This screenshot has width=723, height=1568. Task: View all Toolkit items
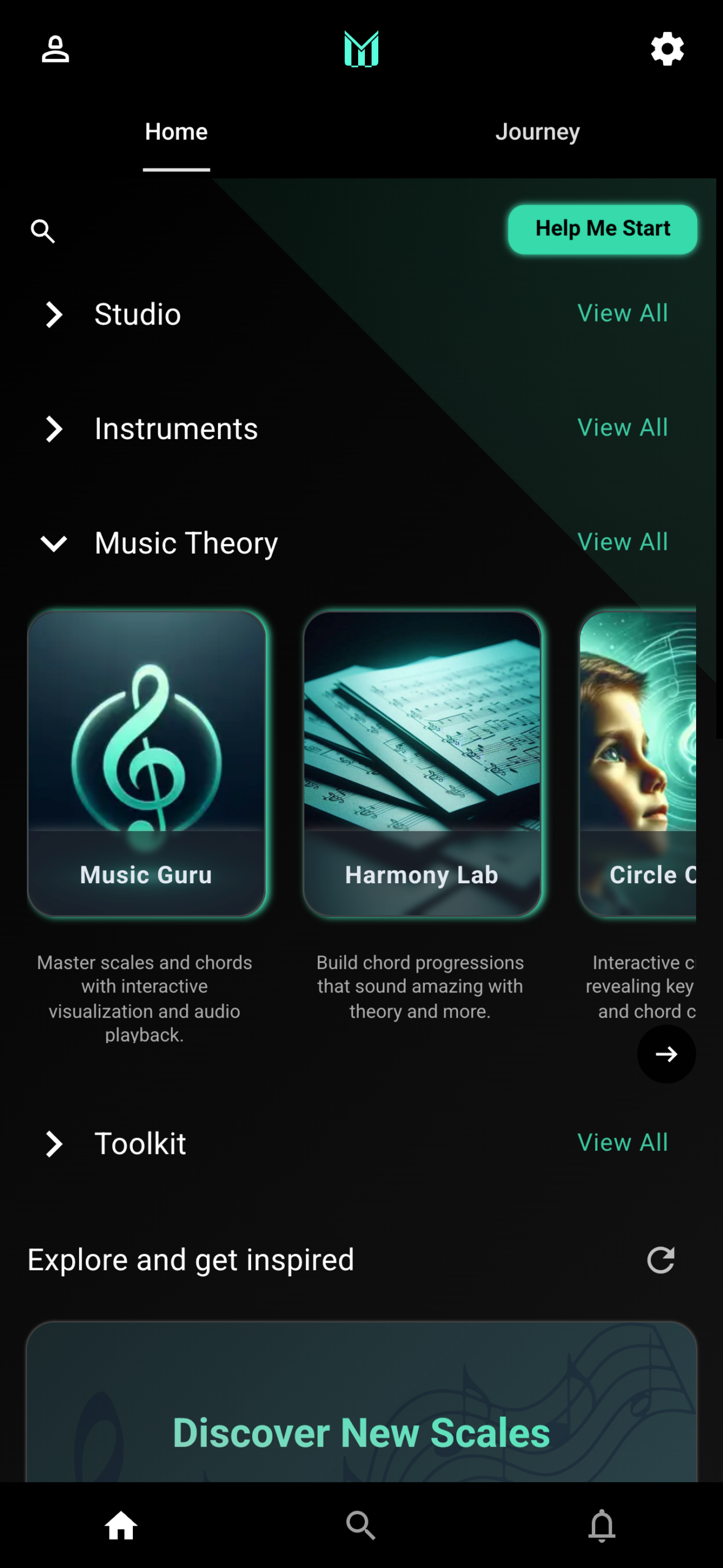click(622, 1143)
